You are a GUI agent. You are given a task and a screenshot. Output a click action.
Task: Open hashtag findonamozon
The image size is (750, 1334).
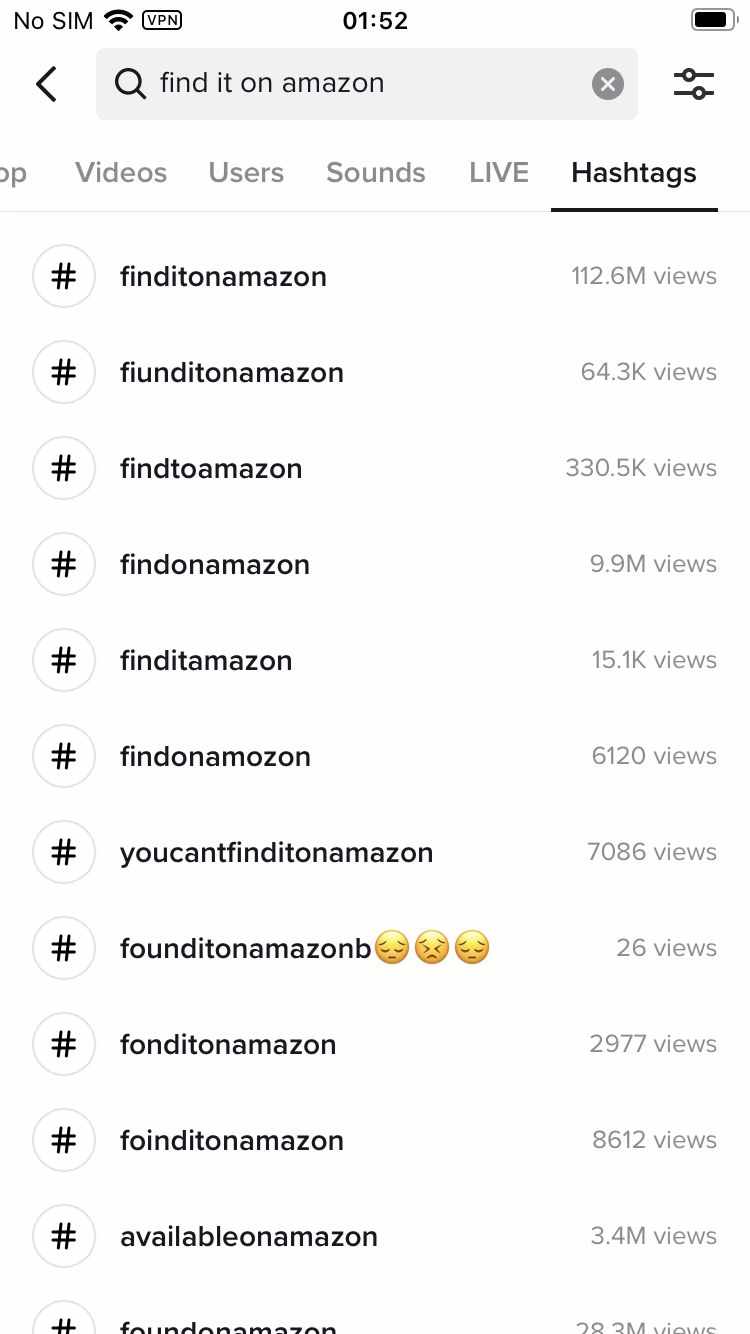[x=375, y=756]
